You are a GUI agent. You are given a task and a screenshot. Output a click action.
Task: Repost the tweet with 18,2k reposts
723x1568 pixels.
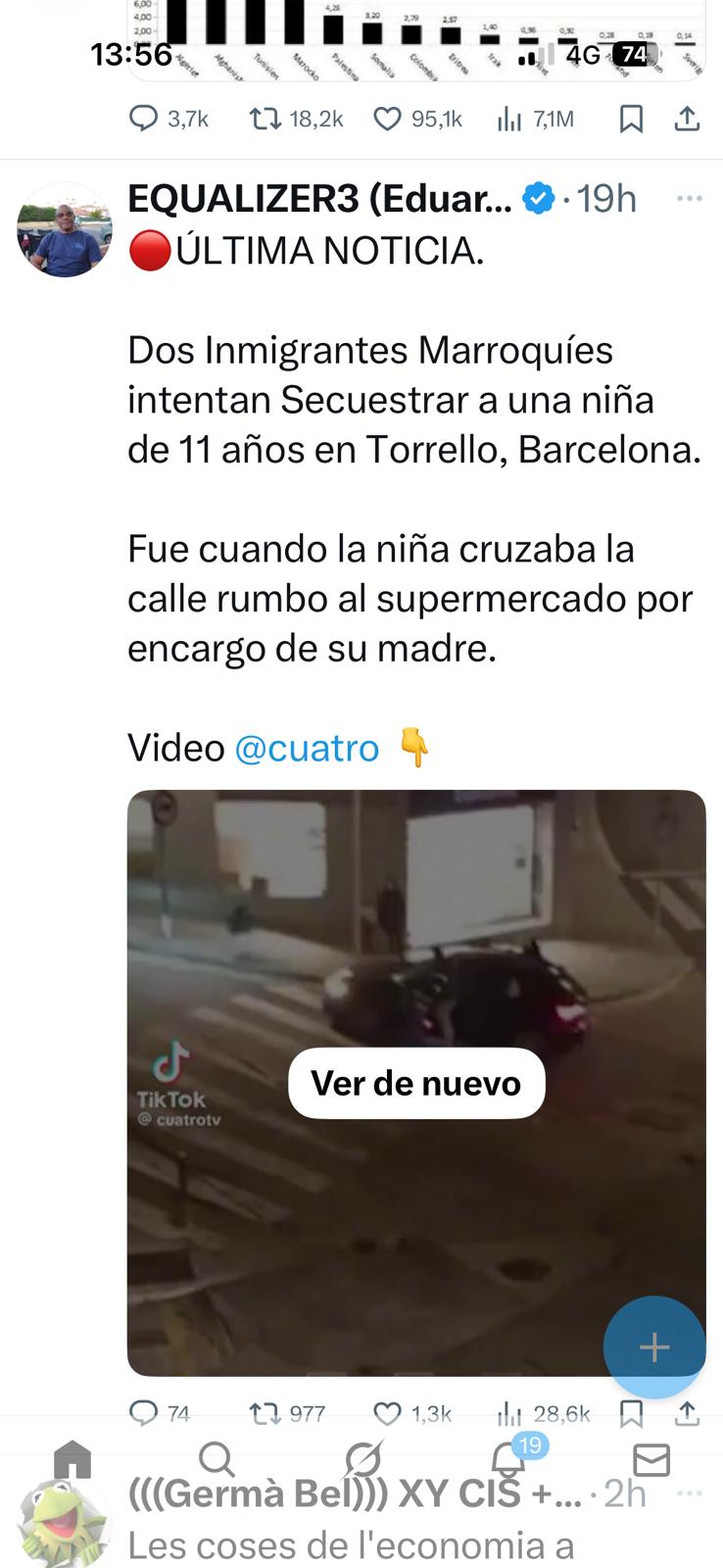point(264,120)
